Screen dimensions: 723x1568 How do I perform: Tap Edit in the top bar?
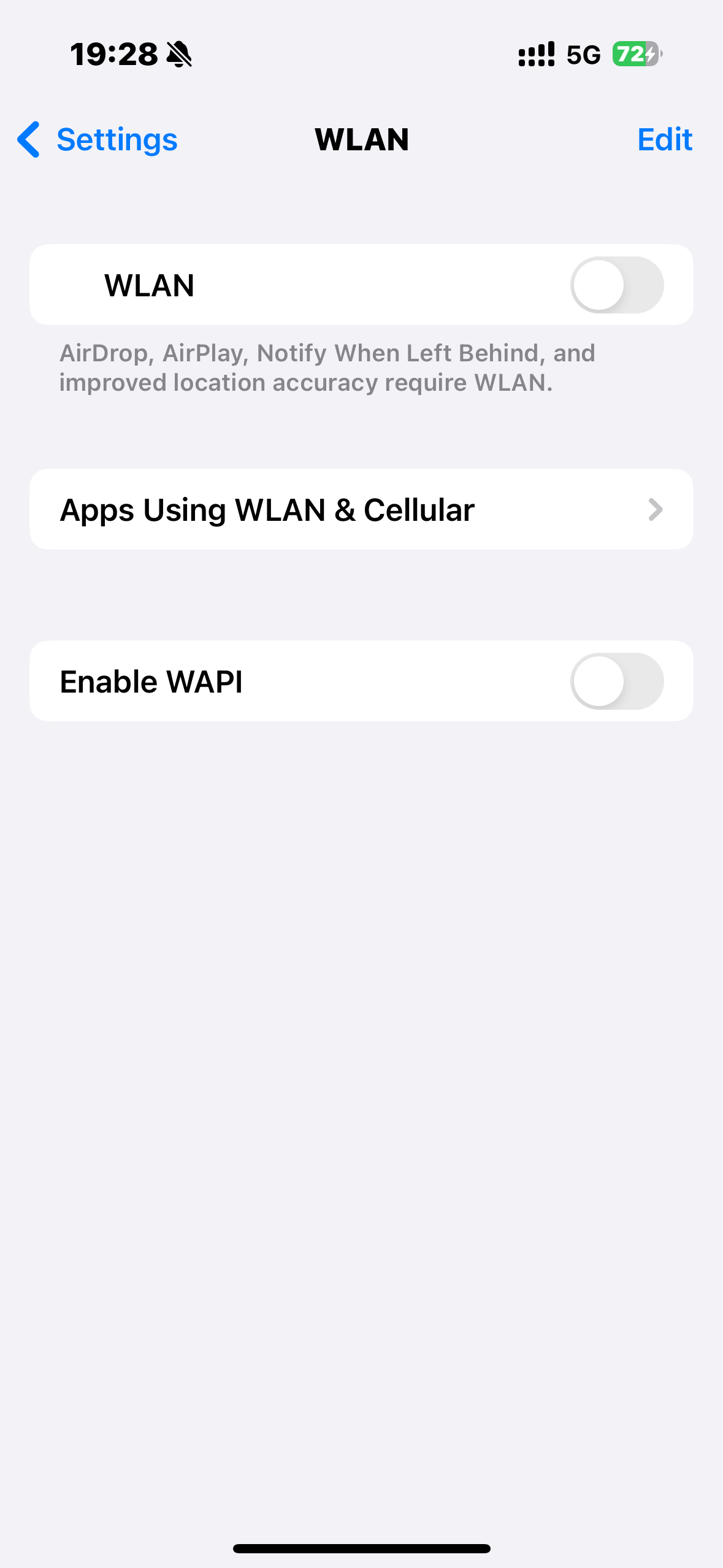pos(664,140)
